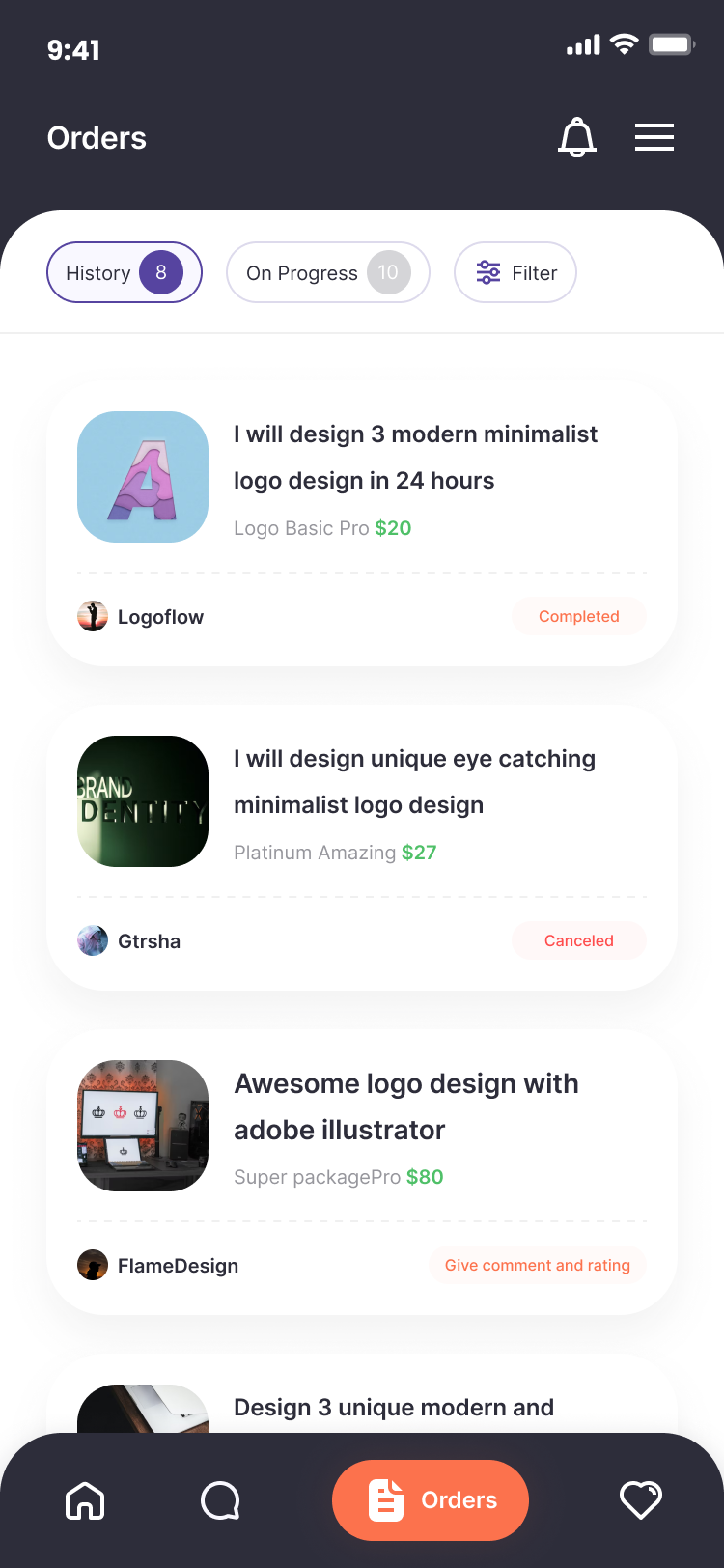Open the Design 3 unique modern order
Image resolution: width=724 pixels, height=1568 pixels.
click(394, 1407)
